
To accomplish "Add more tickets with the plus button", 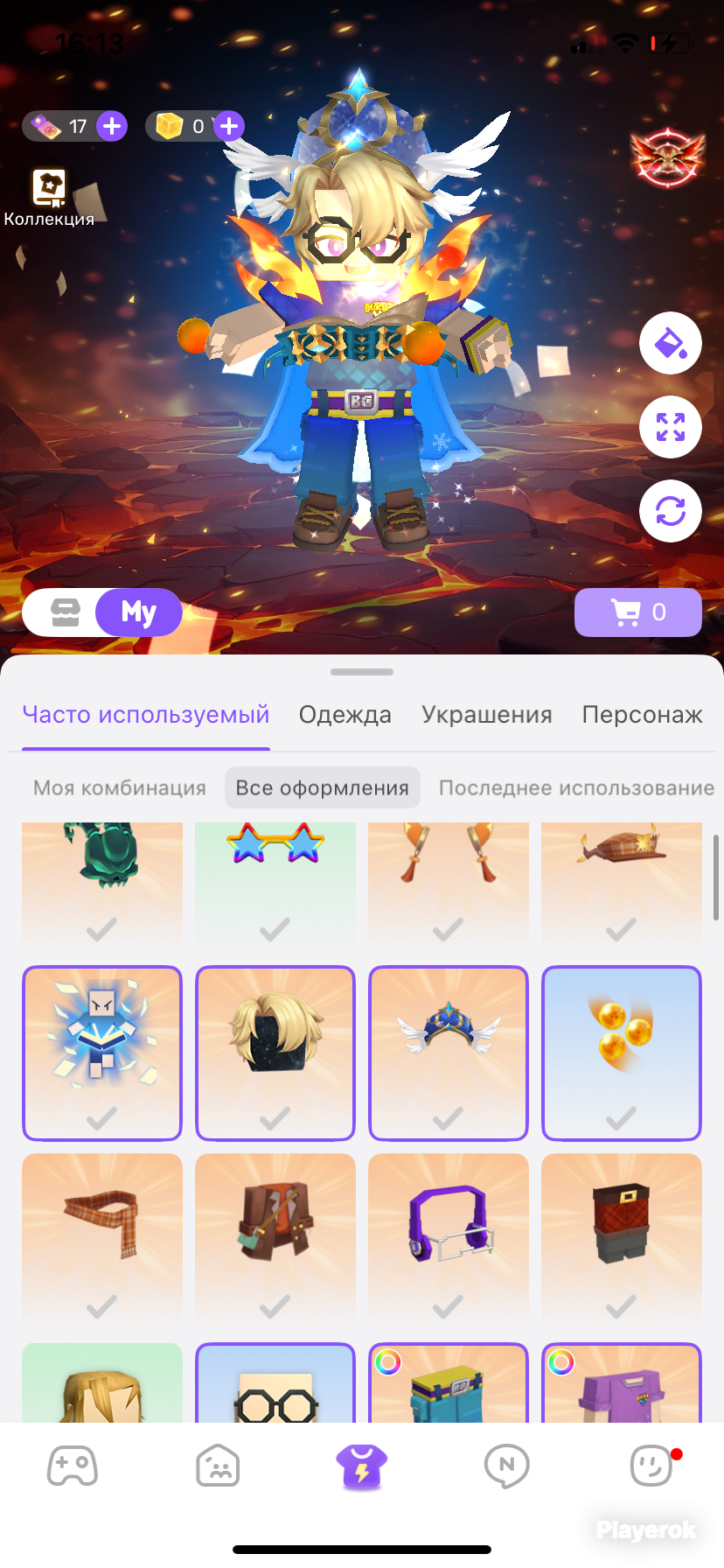I will coord(112,127).
